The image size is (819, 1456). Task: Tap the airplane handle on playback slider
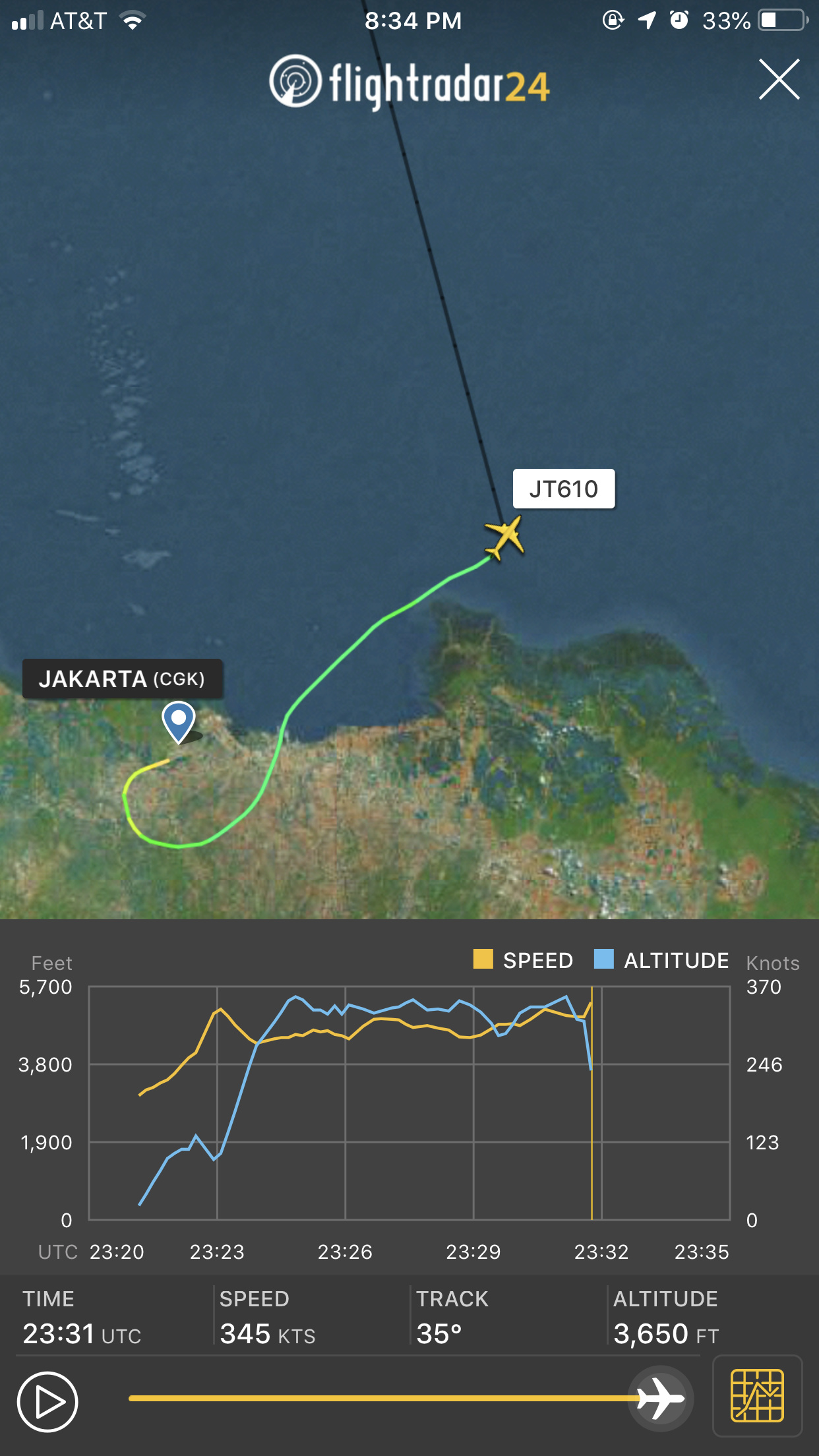(661, 1397)
